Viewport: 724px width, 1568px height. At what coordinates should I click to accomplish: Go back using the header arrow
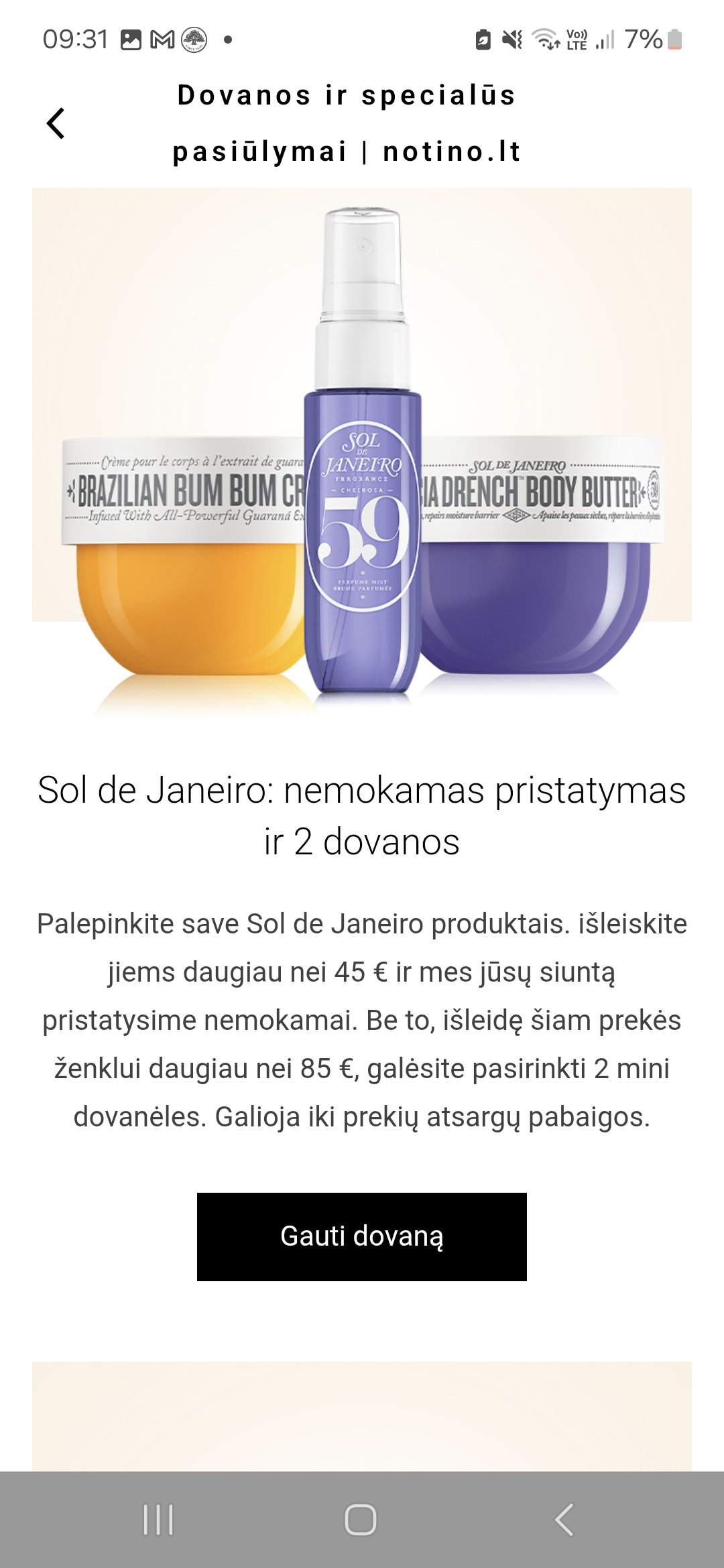[x=56, y=124]
